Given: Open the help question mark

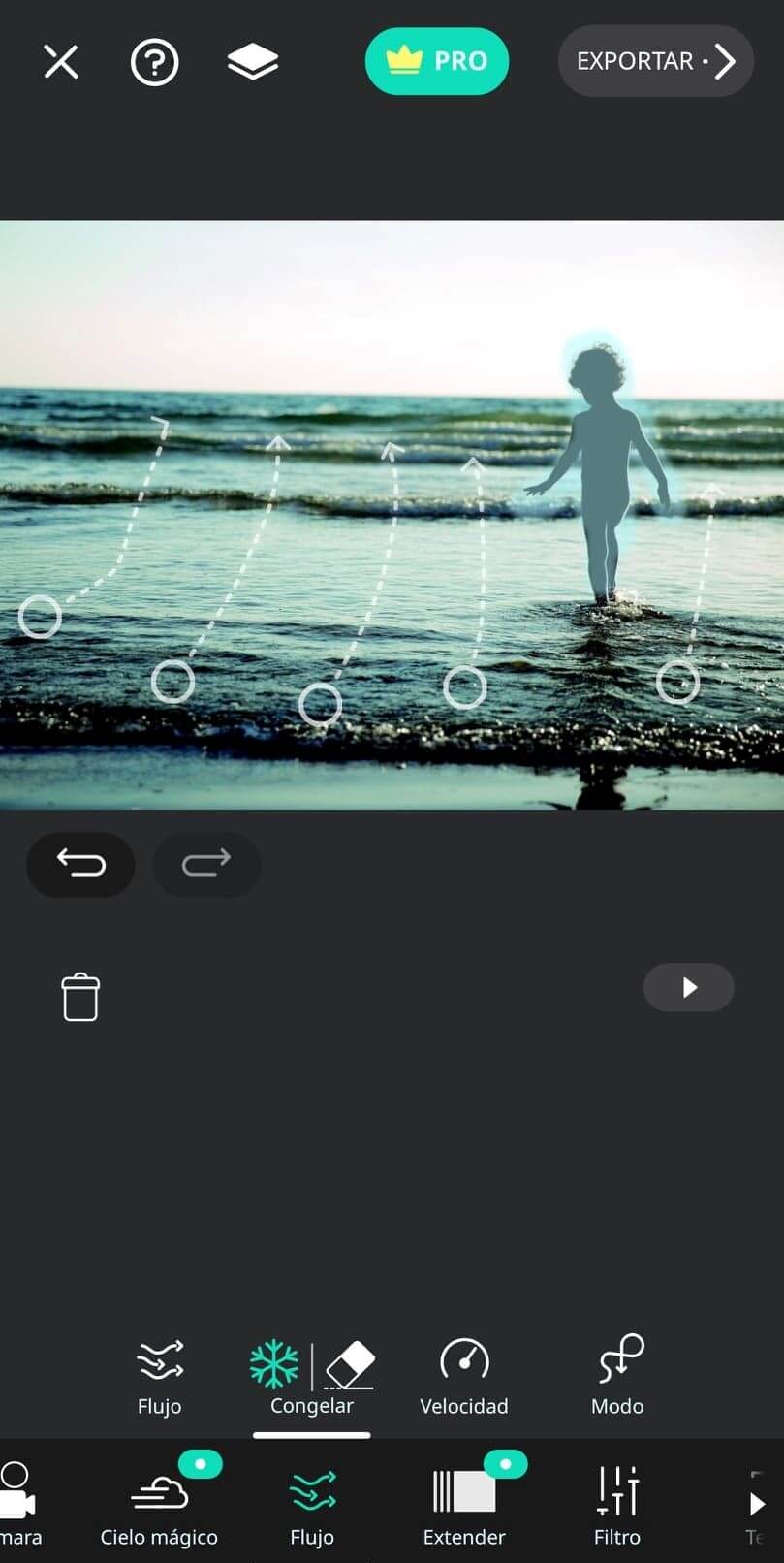Looking at the screenshot, I should (154, 63).
